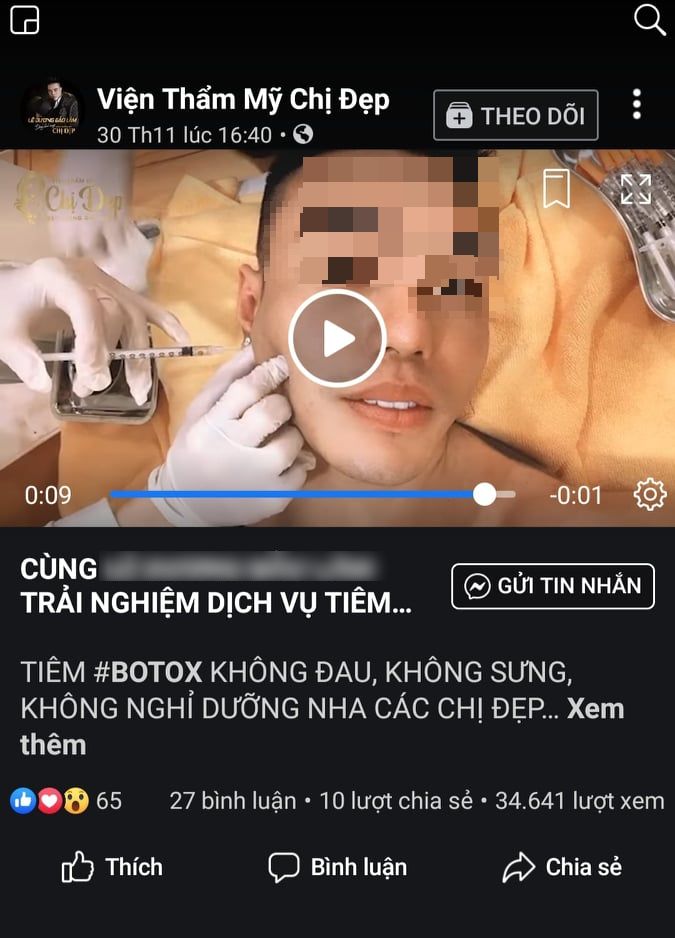The image size is (675, 938).
Task: Like the post with Thích
Action: pyautogui.click(x=112, y=867)
